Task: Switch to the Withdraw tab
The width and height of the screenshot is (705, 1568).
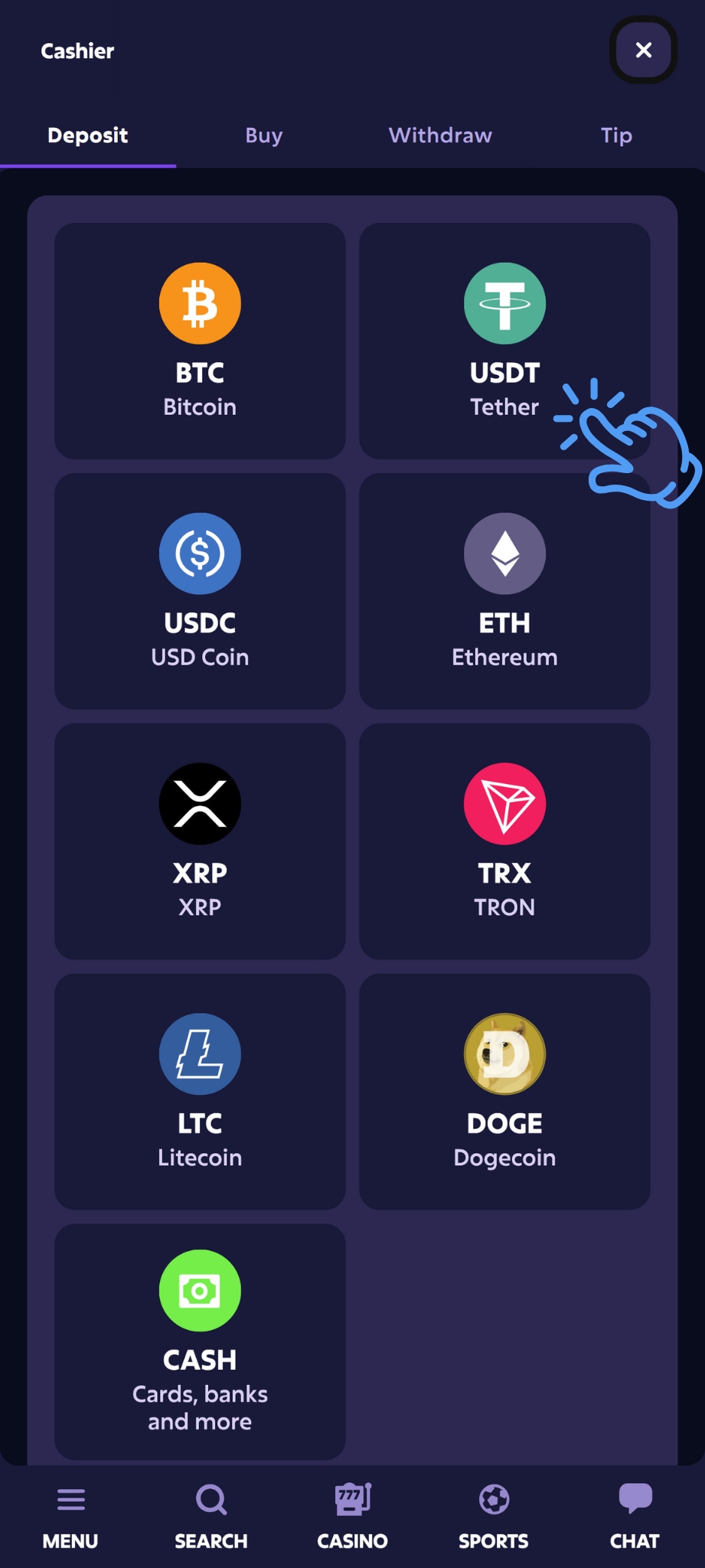Action: (x=440, y=135)
